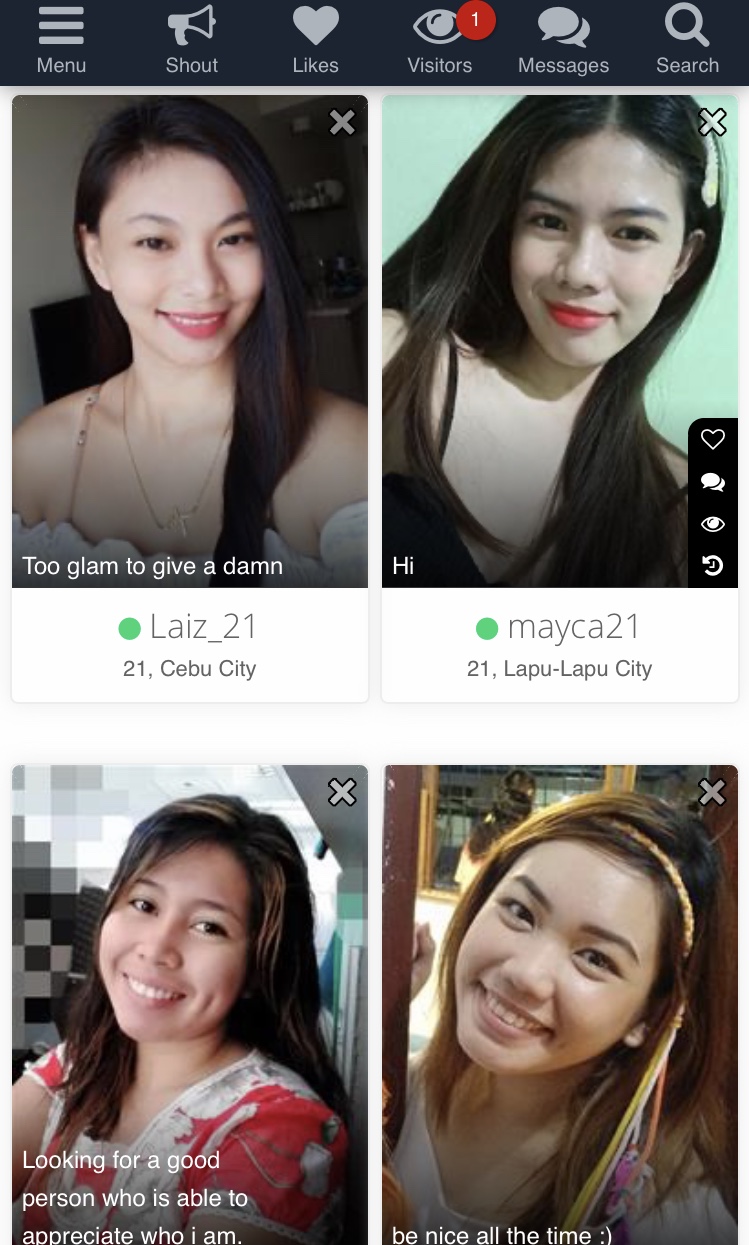Screen dimensions: 749x1245
Task: Tap the mayca21 username
Action: coord(573,627)
